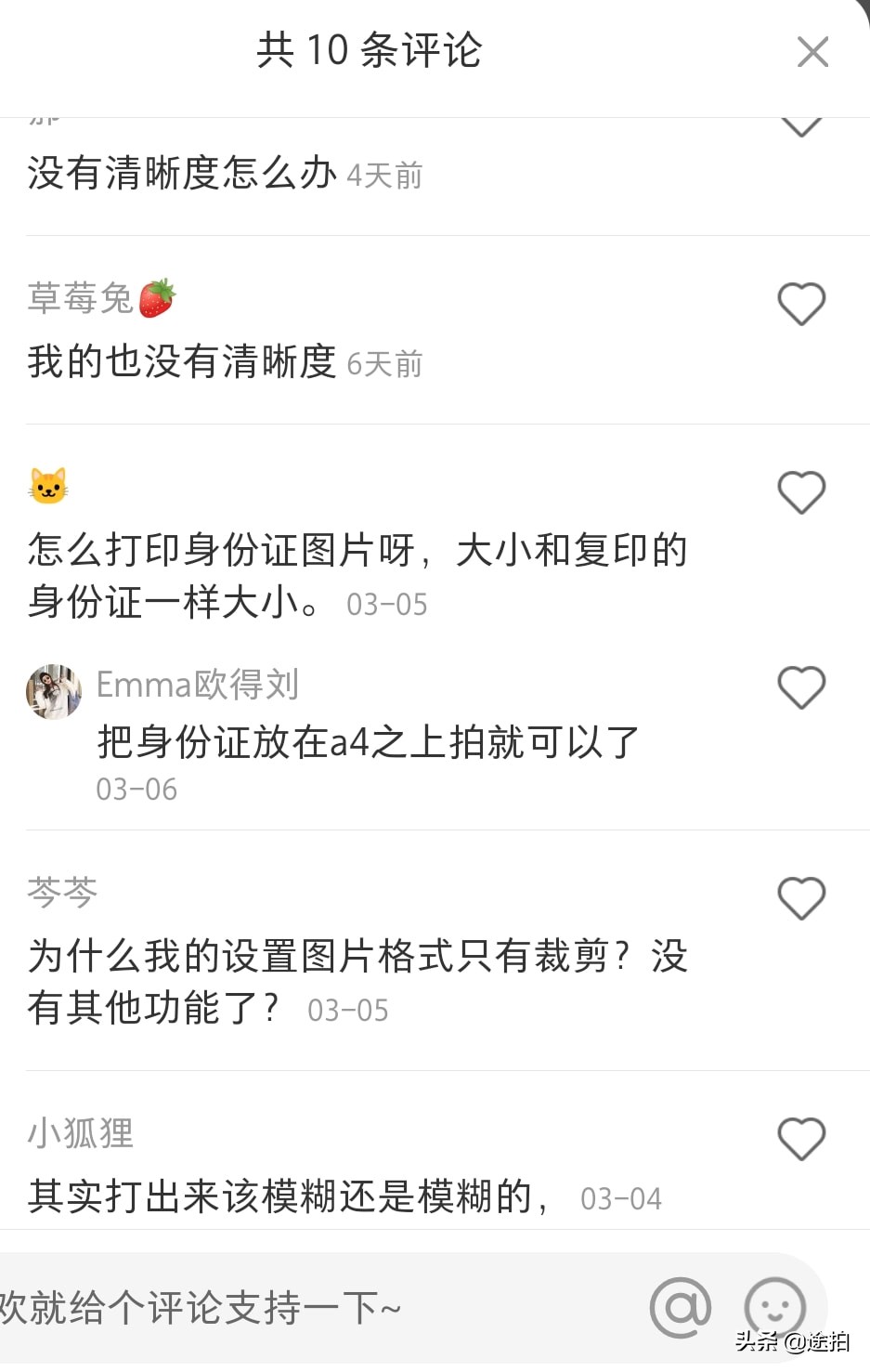Tap the heart on Emma欧得刘's reply
870x1372 pixels.
click(800, 687)
